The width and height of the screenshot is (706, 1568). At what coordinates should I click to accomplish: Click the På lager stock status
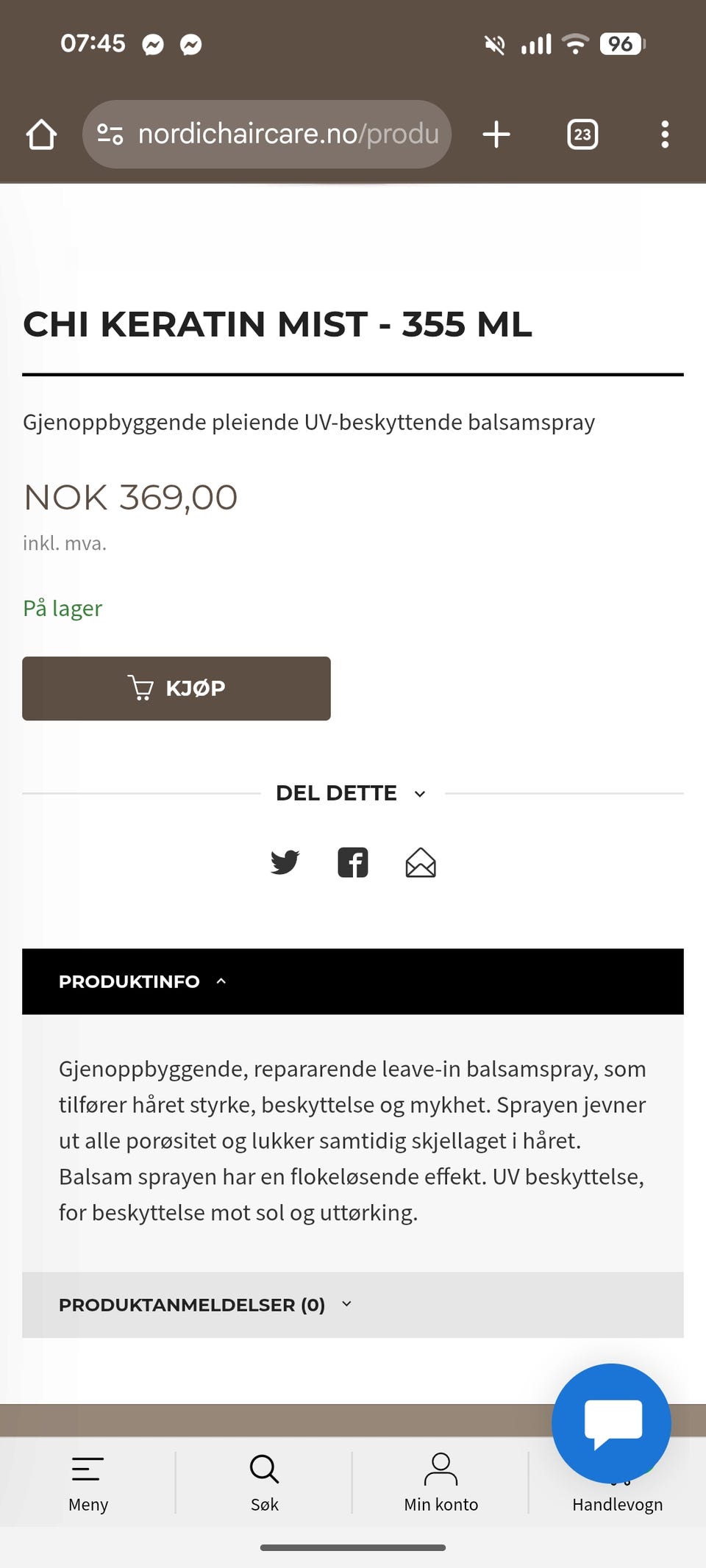[x=63, y=608]
